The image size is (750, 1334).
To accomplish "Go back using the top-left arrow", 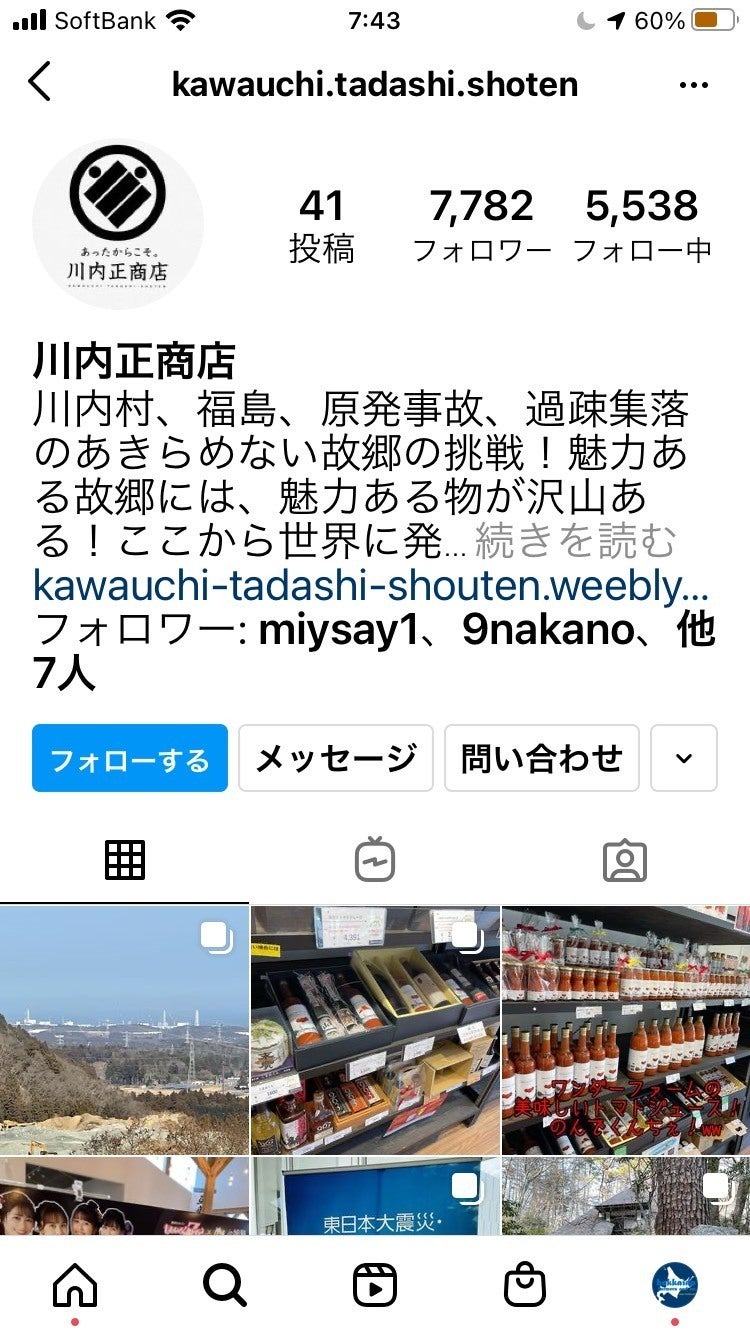I will click(x=40, y=83).
